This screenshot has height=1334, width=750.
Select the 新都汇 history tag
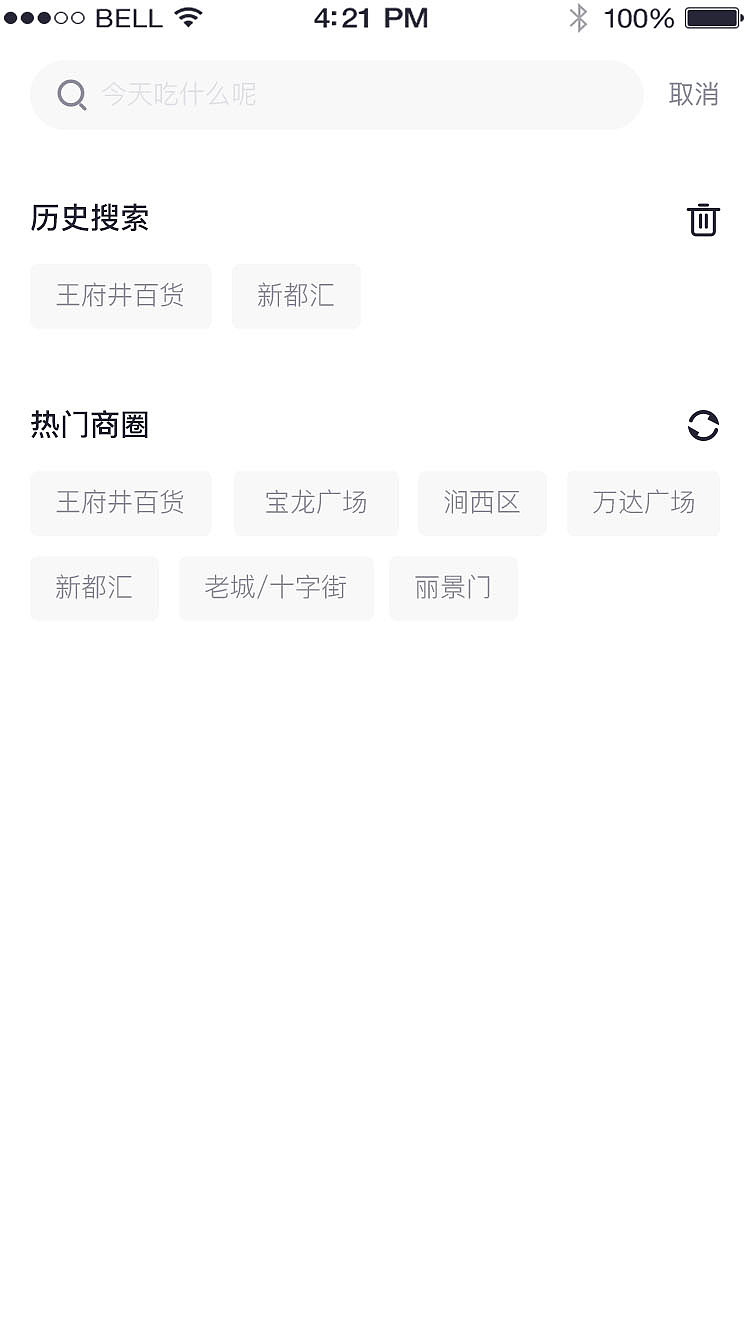pyautogui.click(x=296, y=296)
